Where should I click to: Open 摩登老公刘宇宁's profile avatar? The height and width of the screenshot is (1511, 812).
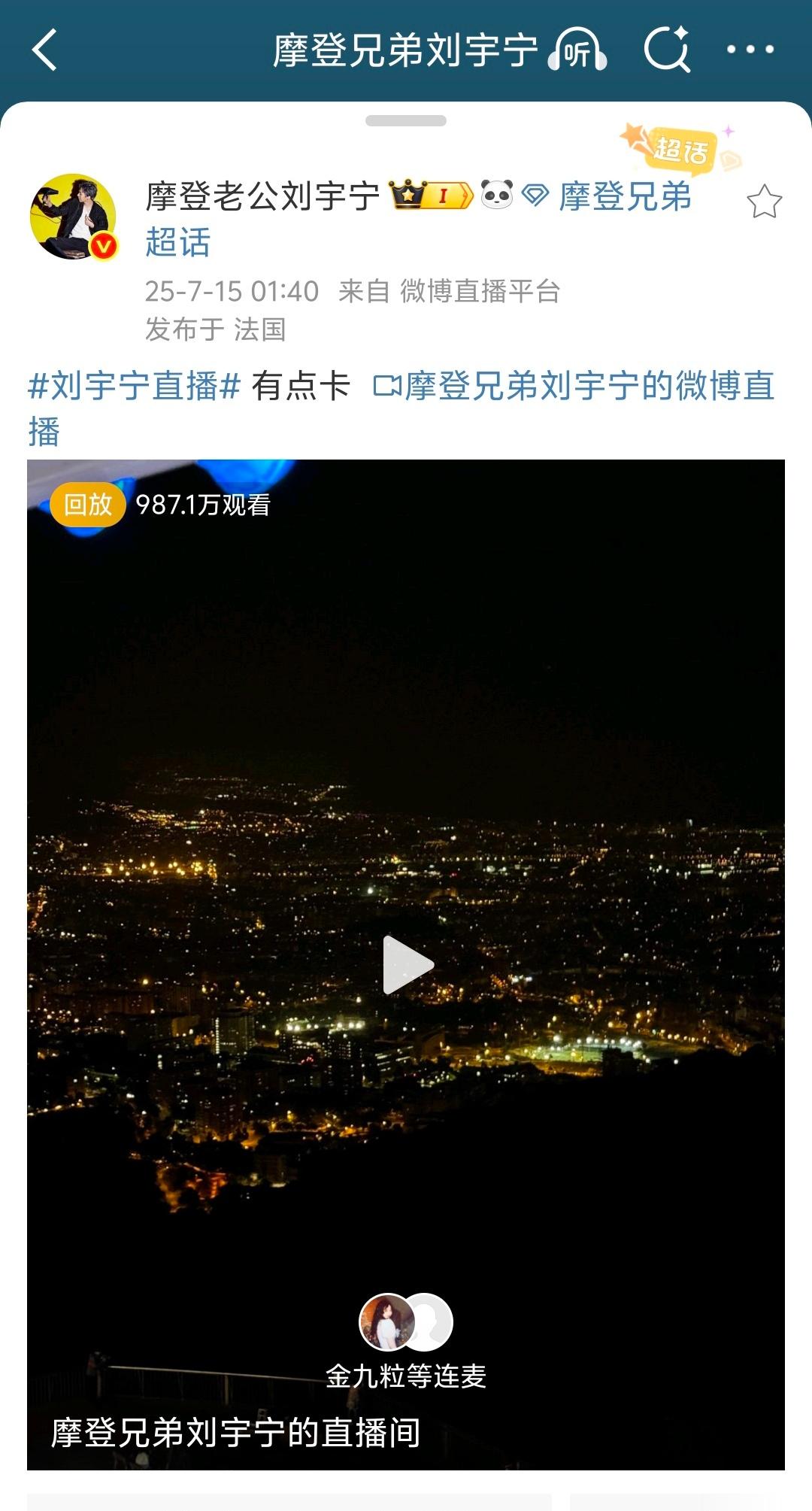coord(73,217)
